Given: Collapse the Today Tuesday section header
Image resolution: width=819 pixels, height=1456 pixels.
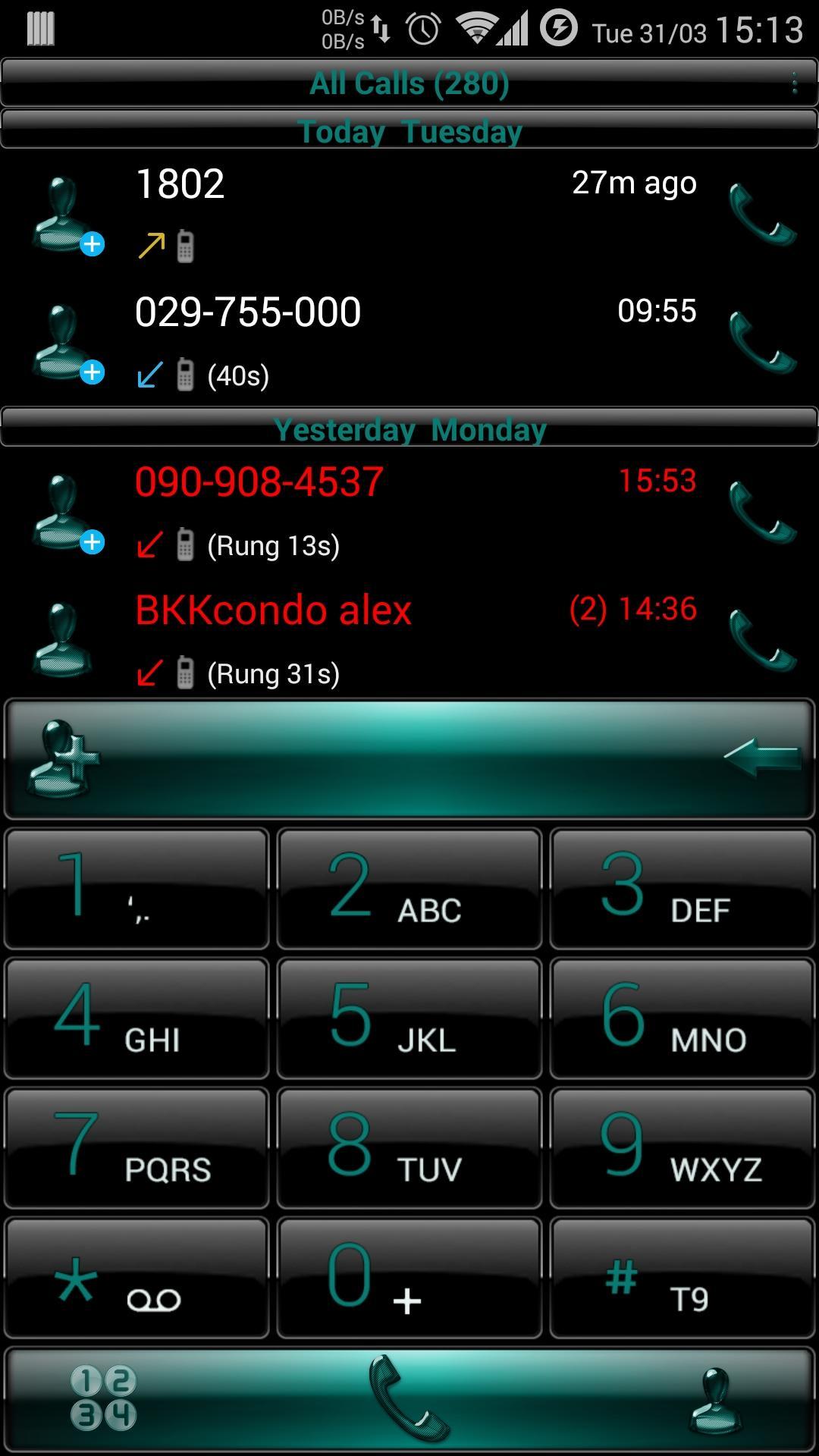Looking at the screenshot, I should (x=409, y=130).
